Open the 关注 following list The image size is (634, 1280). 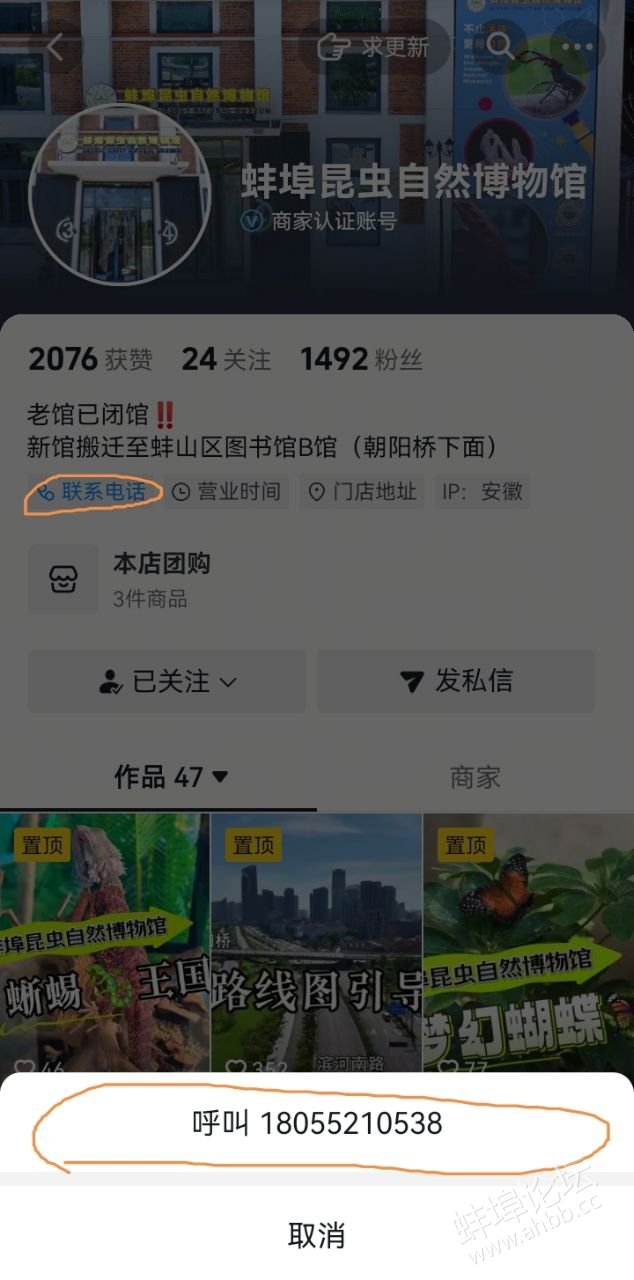click(226, 360)
